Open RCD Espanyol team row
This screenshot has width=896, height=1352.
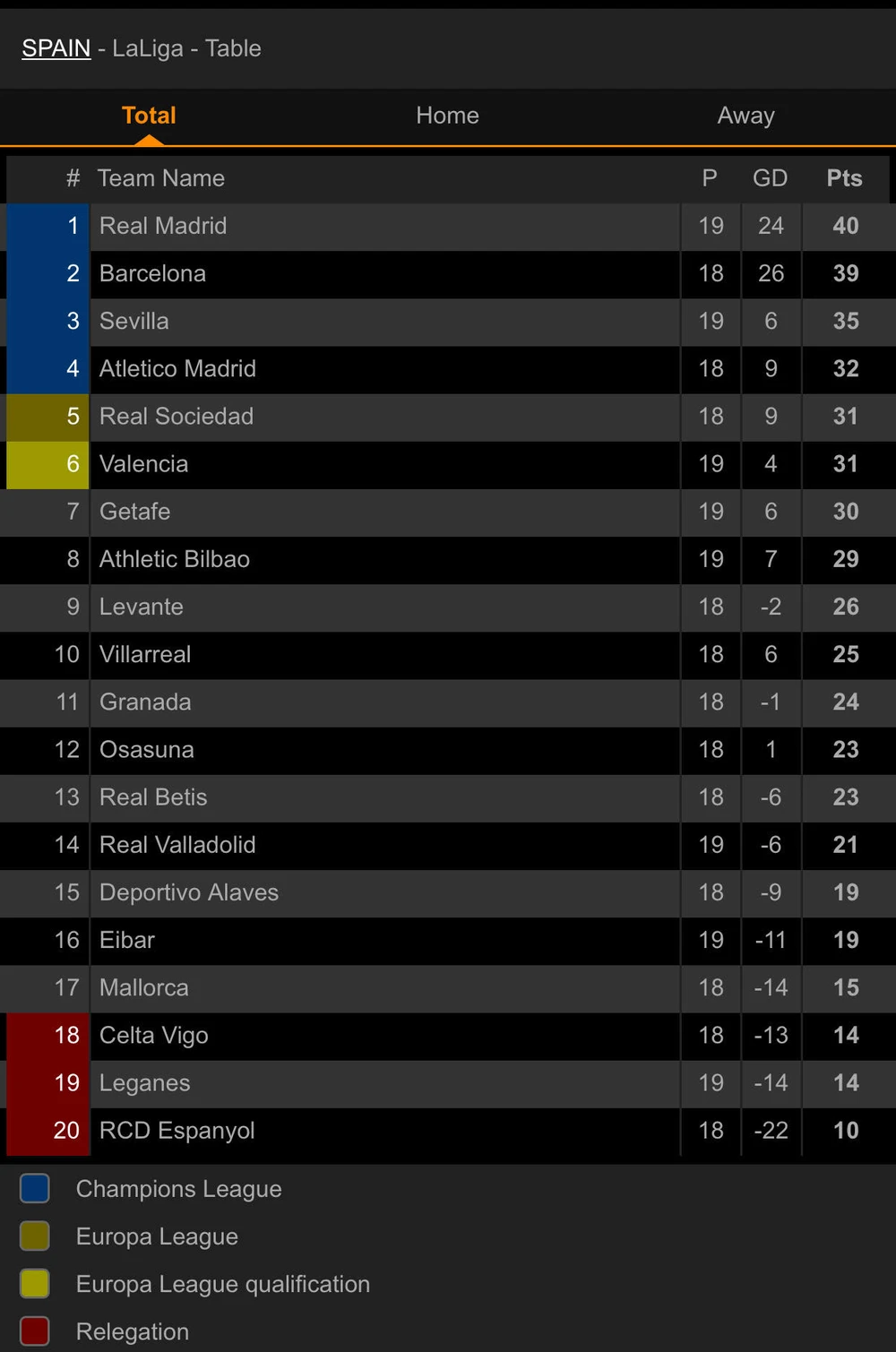[x=177, y=1131]
